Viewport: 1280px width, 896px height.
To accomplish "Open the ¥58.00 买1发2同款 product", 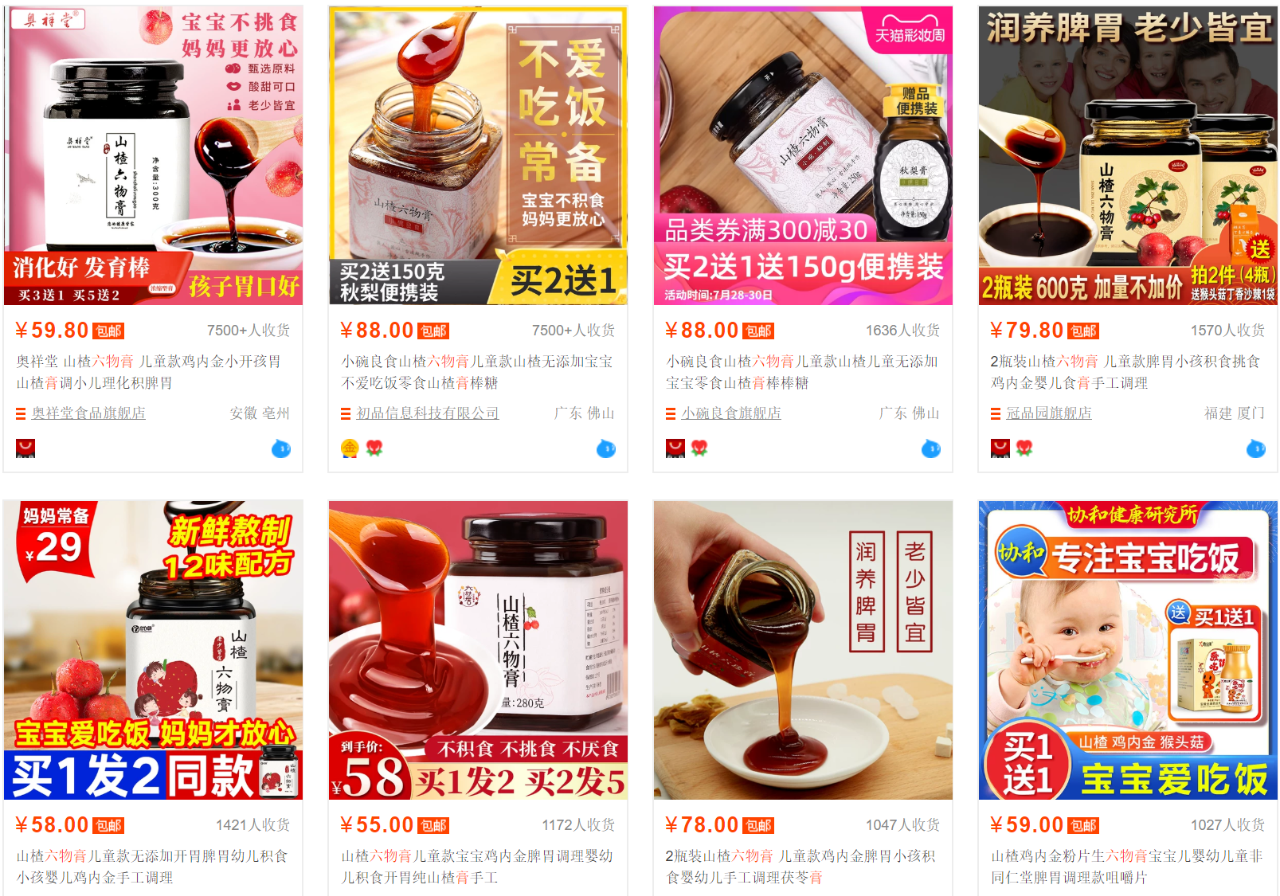I will pos(154,650).
